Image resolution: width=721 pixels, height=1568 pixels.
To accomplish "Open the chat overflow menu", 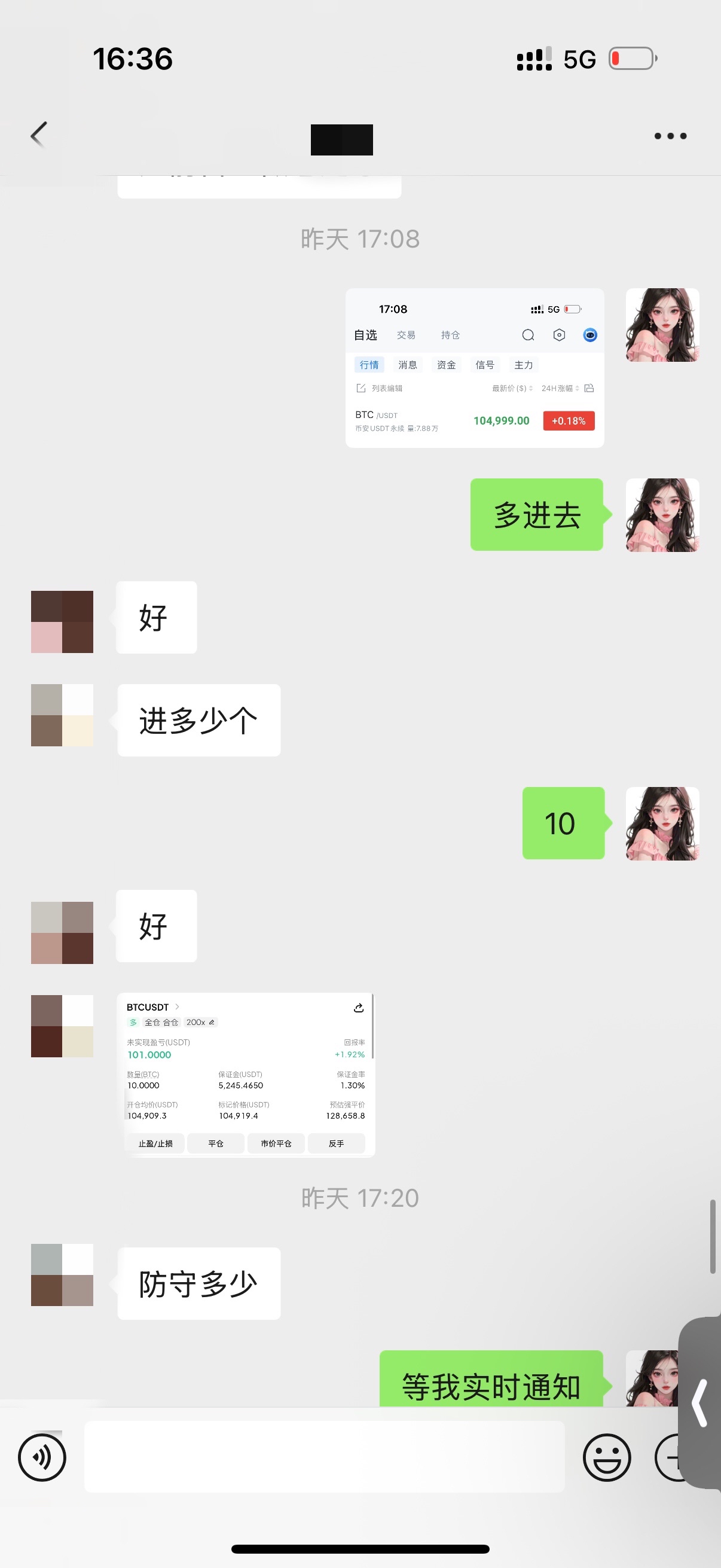I will click(x=670, y=136).
